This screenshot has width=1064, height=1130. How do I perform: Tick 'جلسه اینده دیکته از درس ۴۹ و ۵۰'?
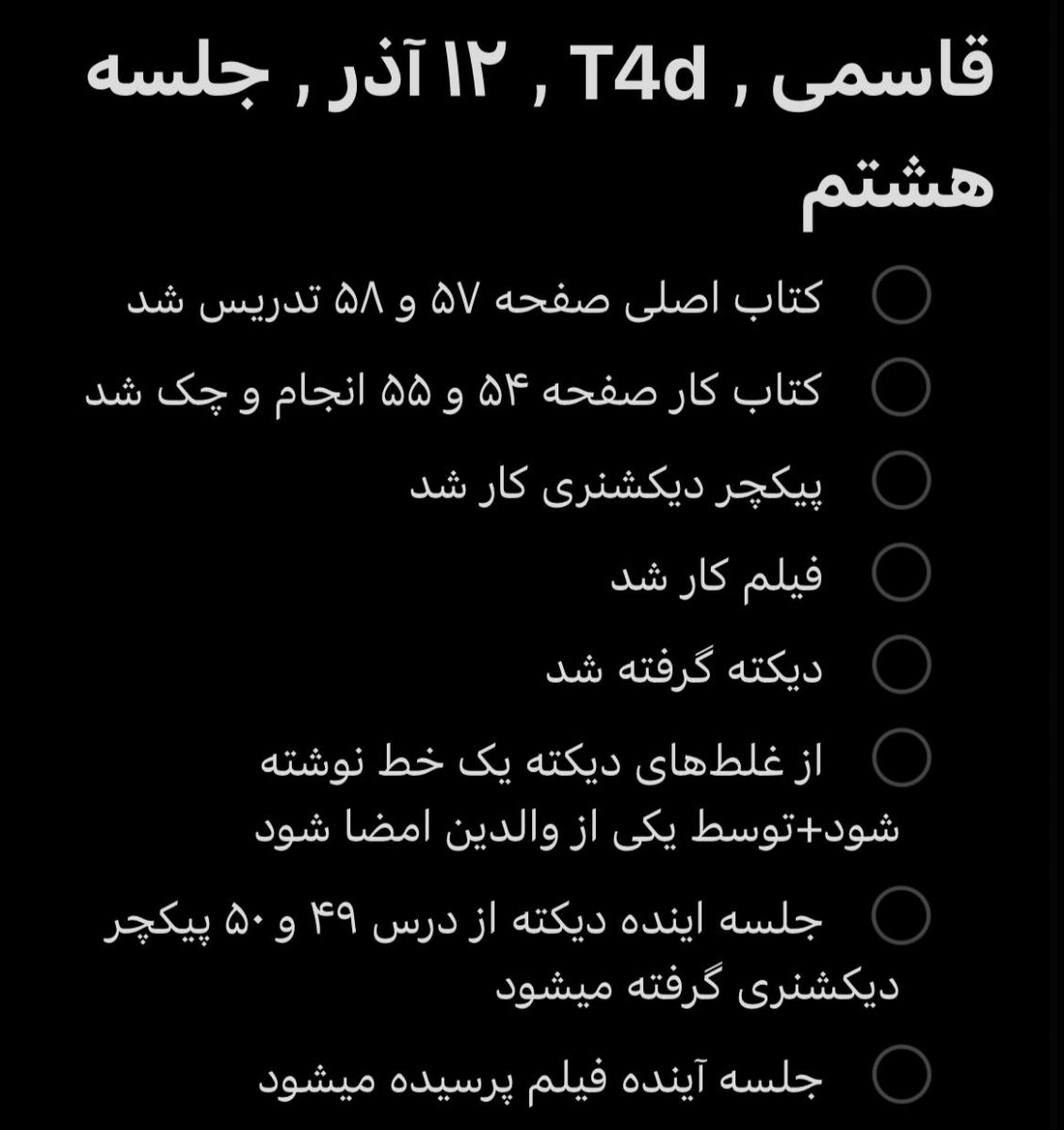901,915
